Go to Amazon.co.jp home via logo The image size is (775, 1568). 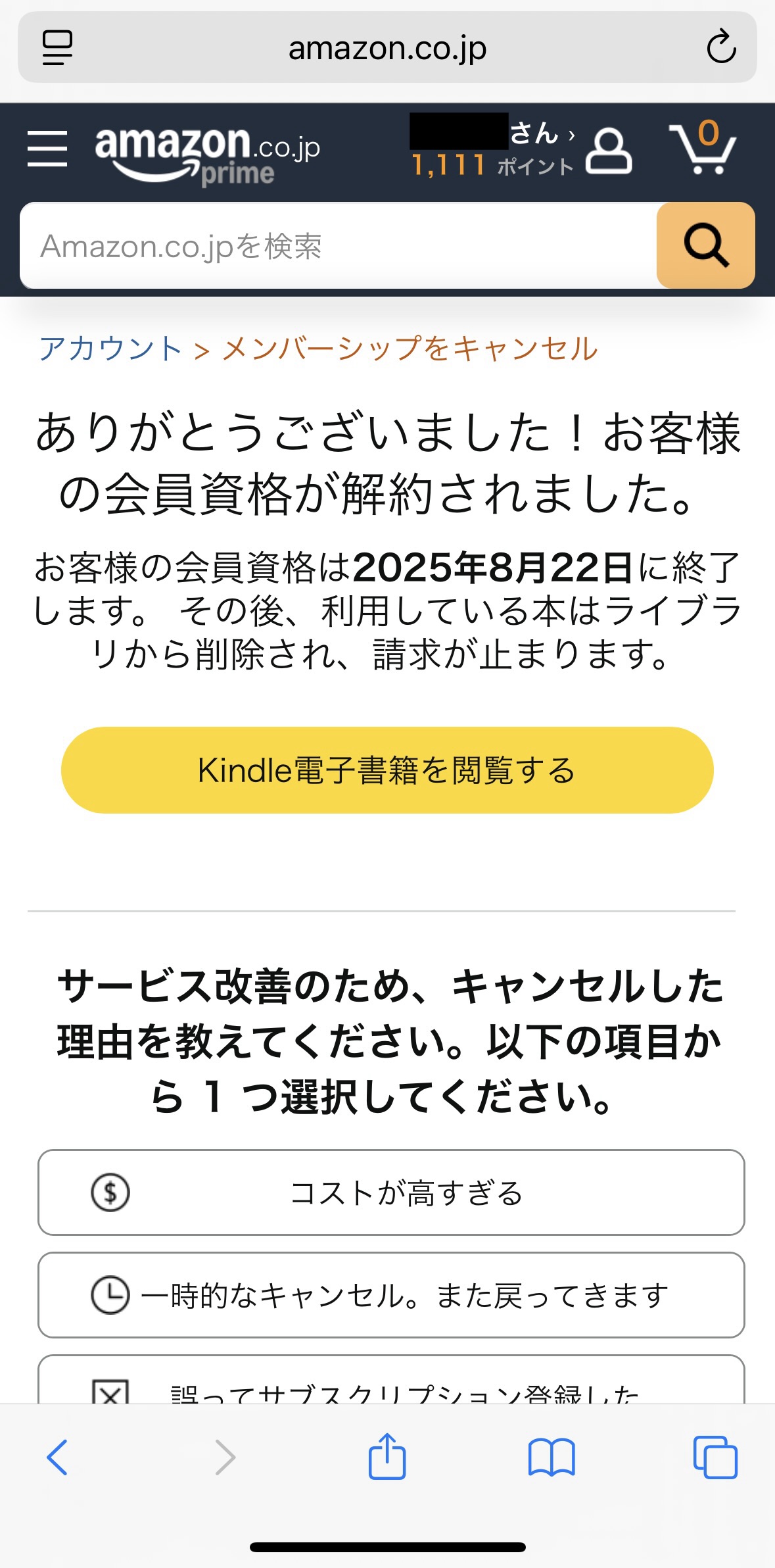[x=207, y=155]
